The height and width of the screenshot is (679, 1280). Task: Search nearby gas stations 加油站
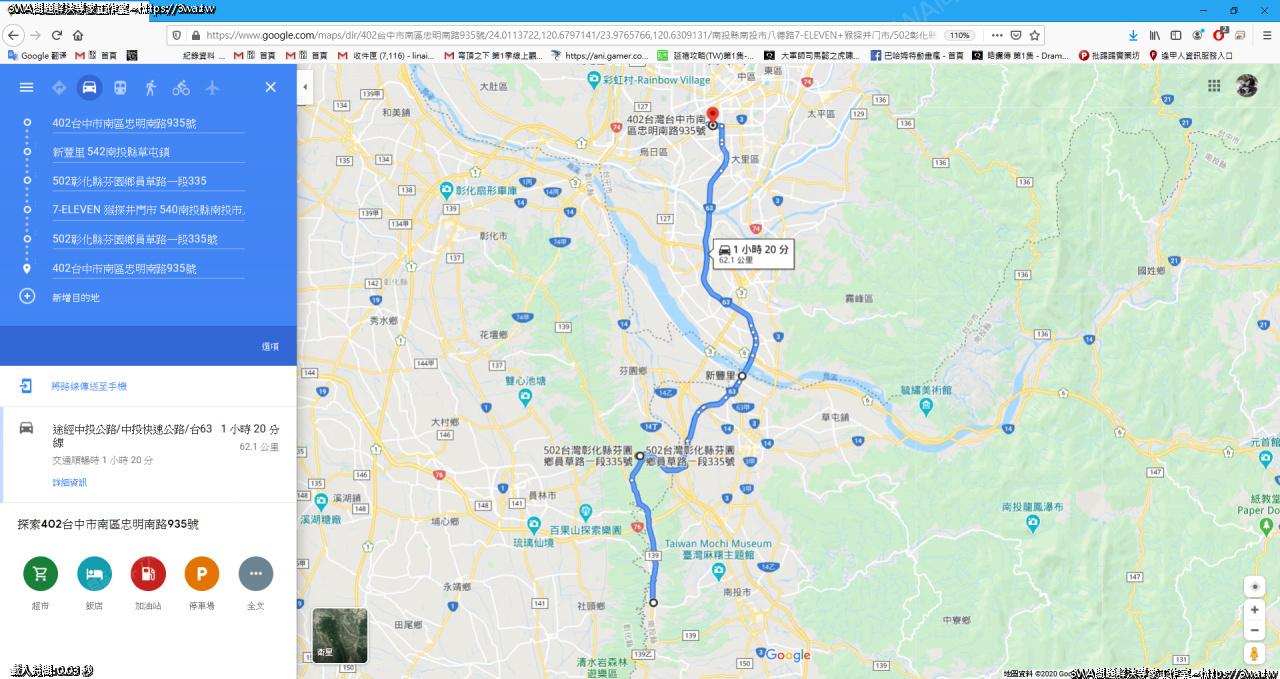click(x=148, y=574)
